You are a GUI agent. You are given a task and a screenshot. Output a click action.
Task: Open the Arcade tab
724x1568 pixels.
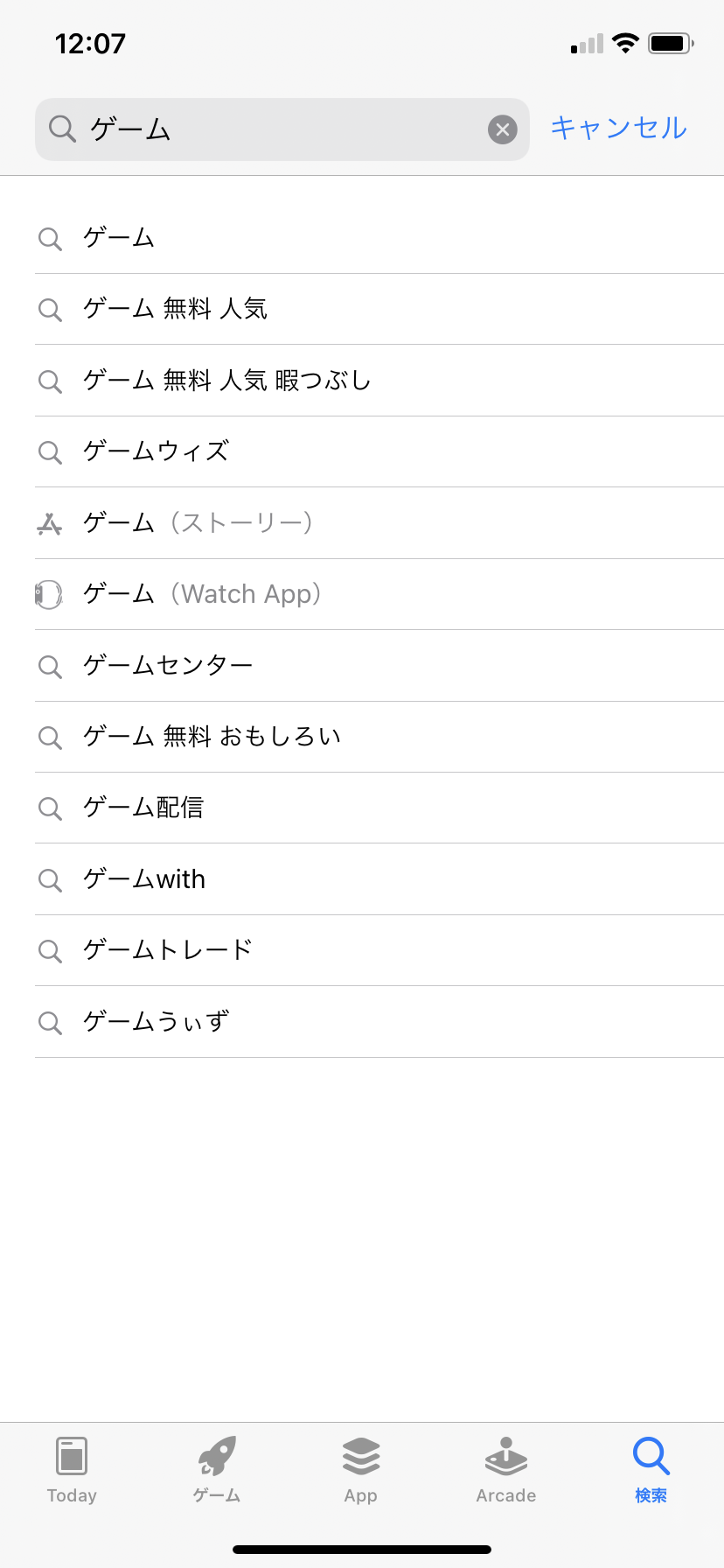point(506,1470)
